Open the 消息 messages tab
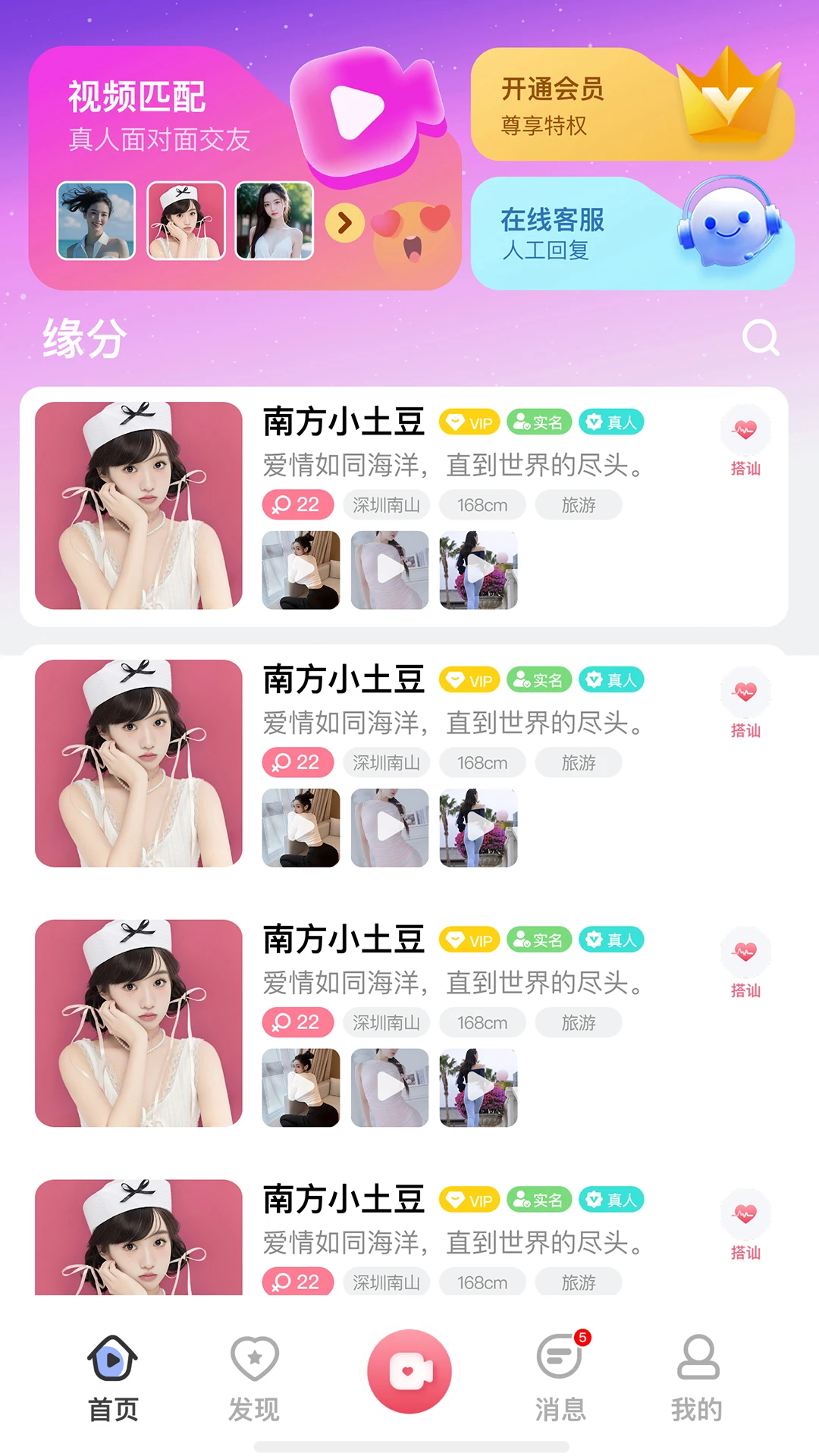The height and width of the screenshot is (1456, 819). [x=560, y=1377]
